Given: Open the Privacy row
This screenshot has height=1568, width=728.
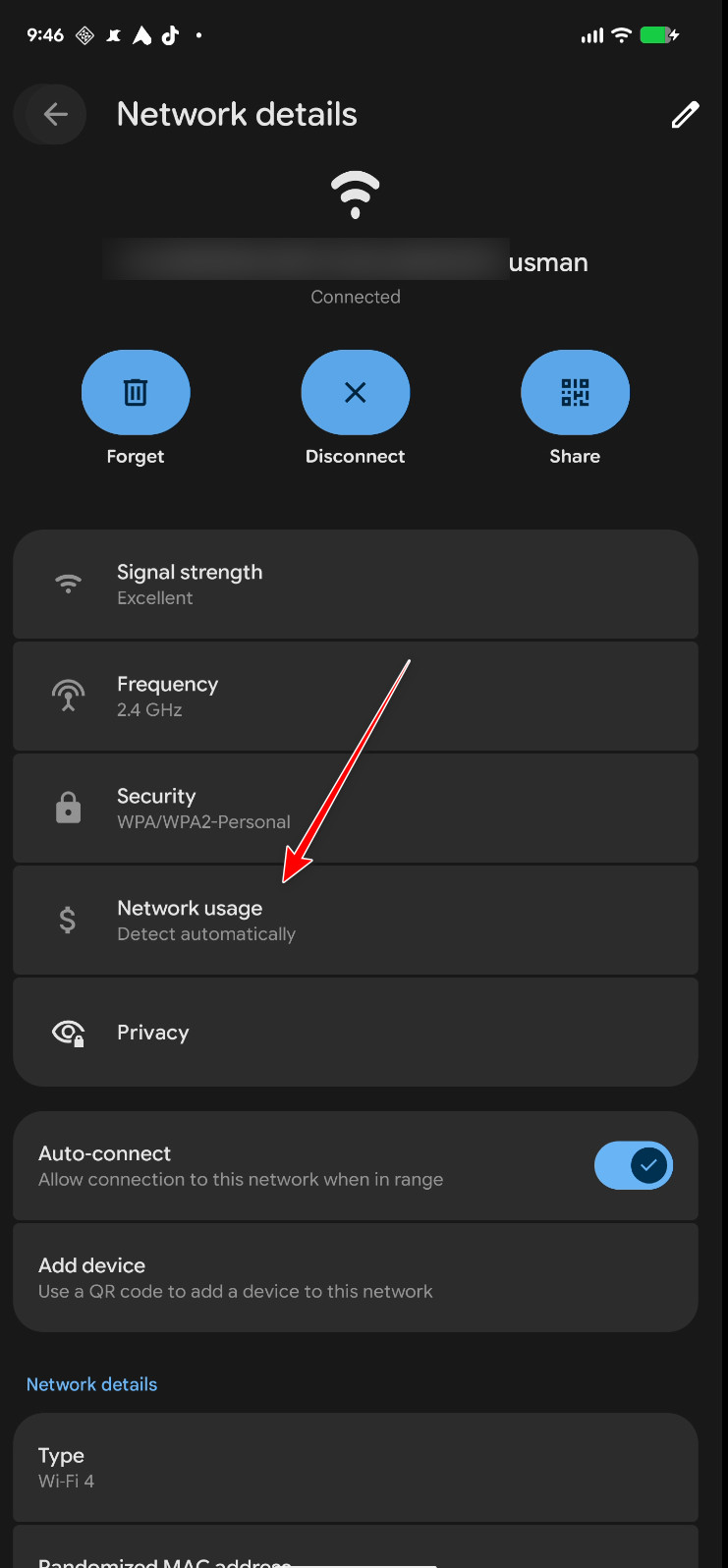Looking at the screenshot, I should pyautogui.click(x=355, y=1033).
